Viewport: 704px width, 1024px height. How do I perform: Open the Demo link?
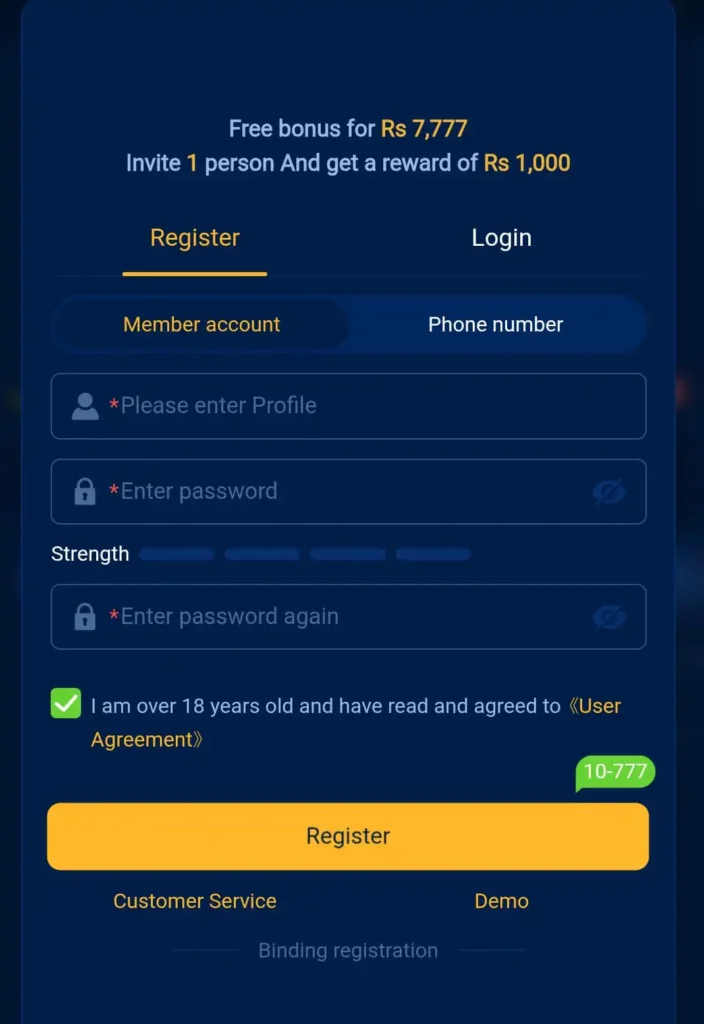point(501,901)
